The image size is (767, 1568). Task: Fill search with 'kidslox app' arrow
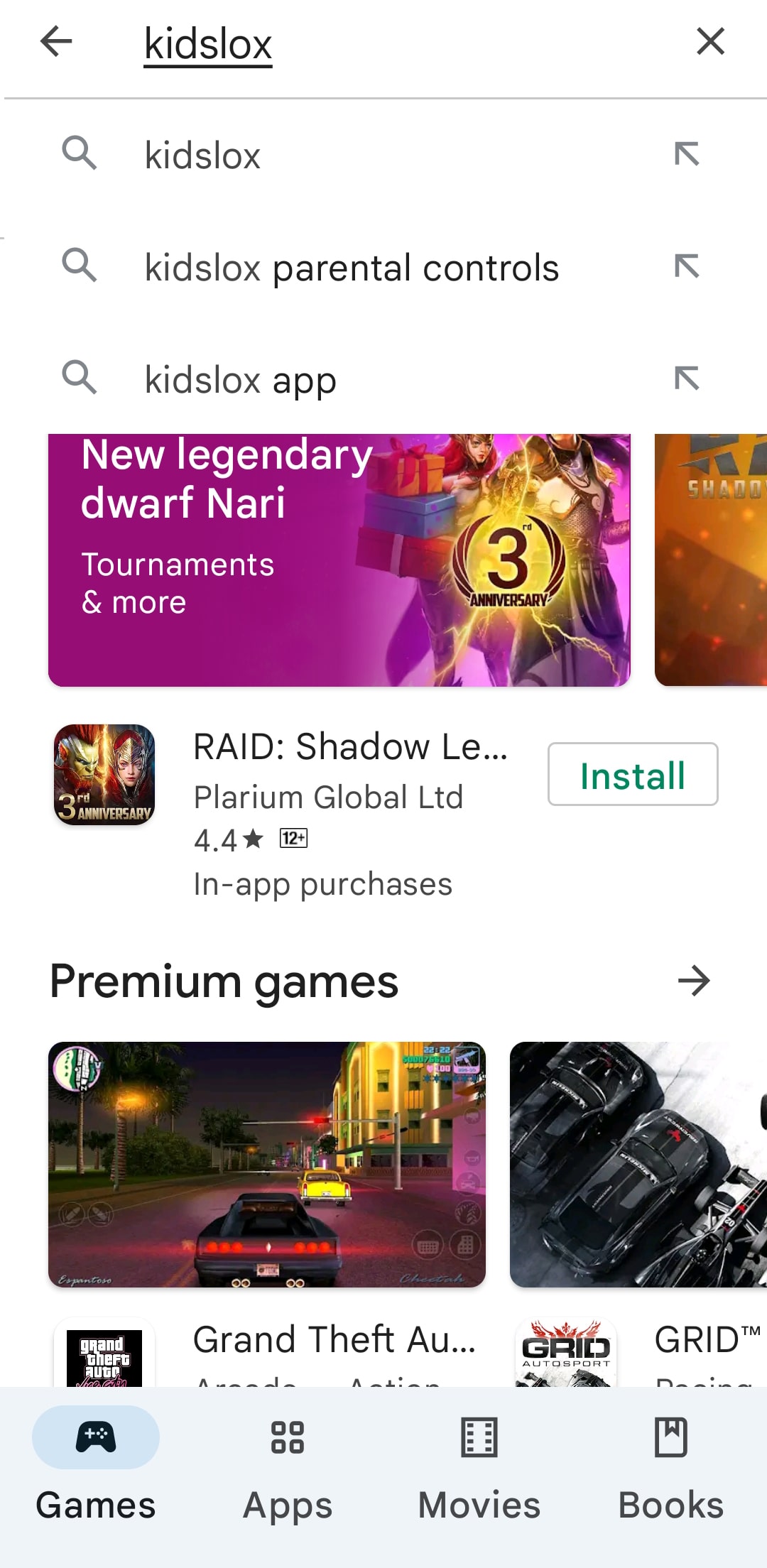[687, 379]
